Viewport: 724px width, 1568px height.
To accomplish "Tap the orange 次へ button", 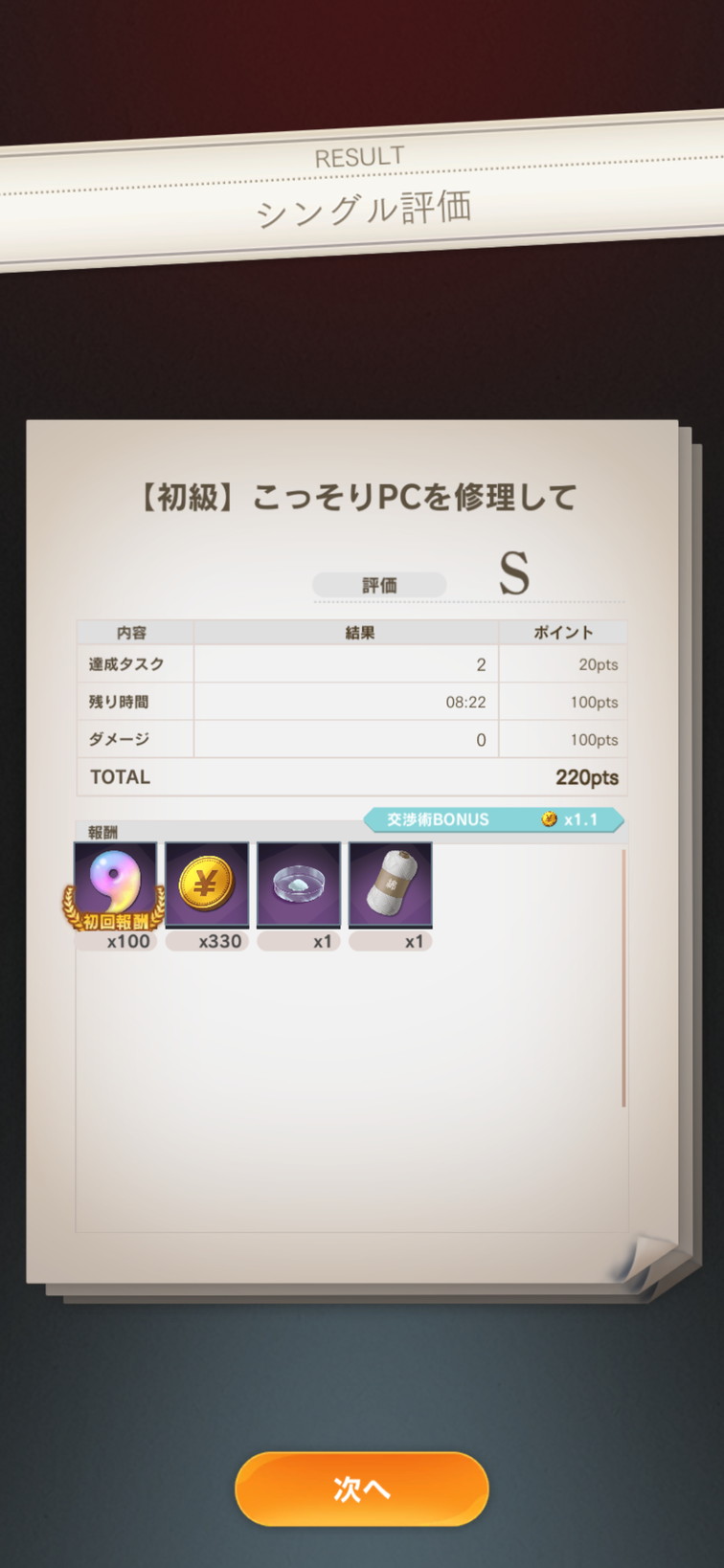I will pos(362,1489).
